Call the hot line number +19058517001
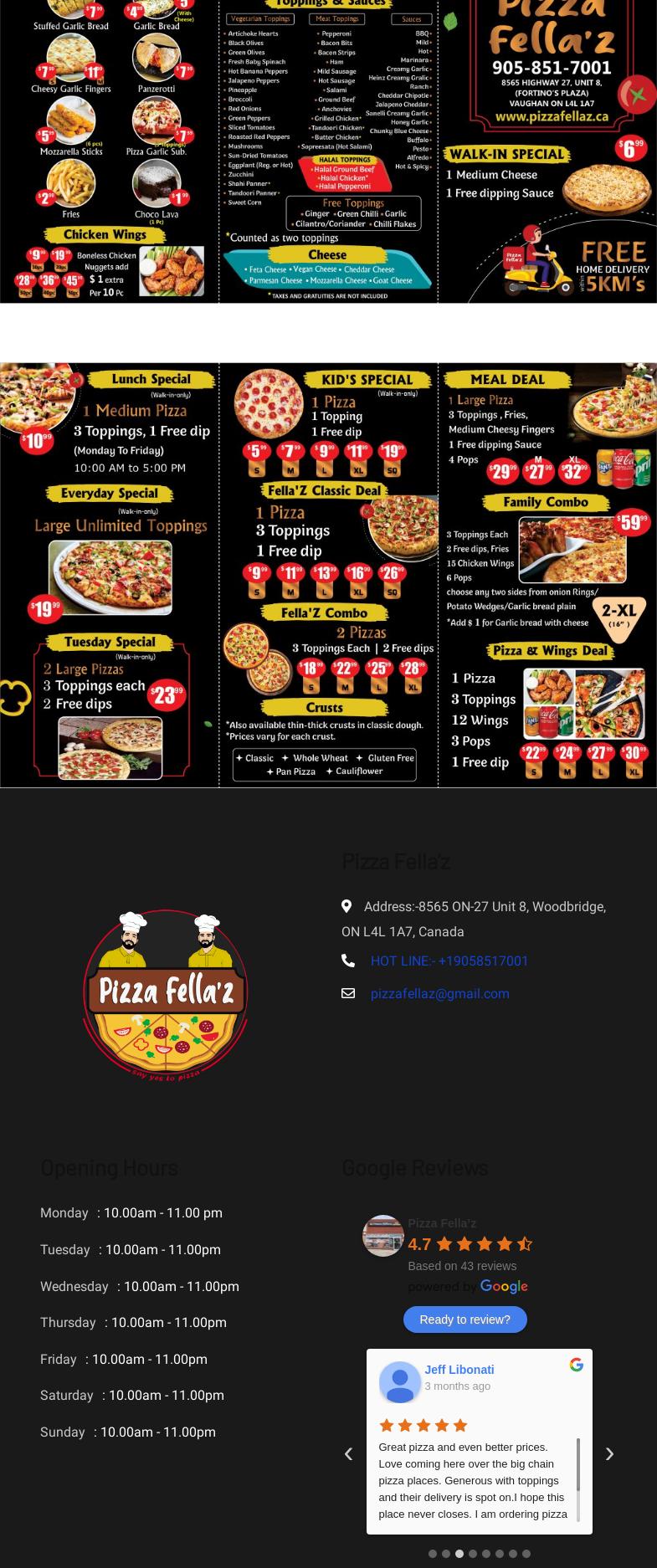 (x=449, y=961)
